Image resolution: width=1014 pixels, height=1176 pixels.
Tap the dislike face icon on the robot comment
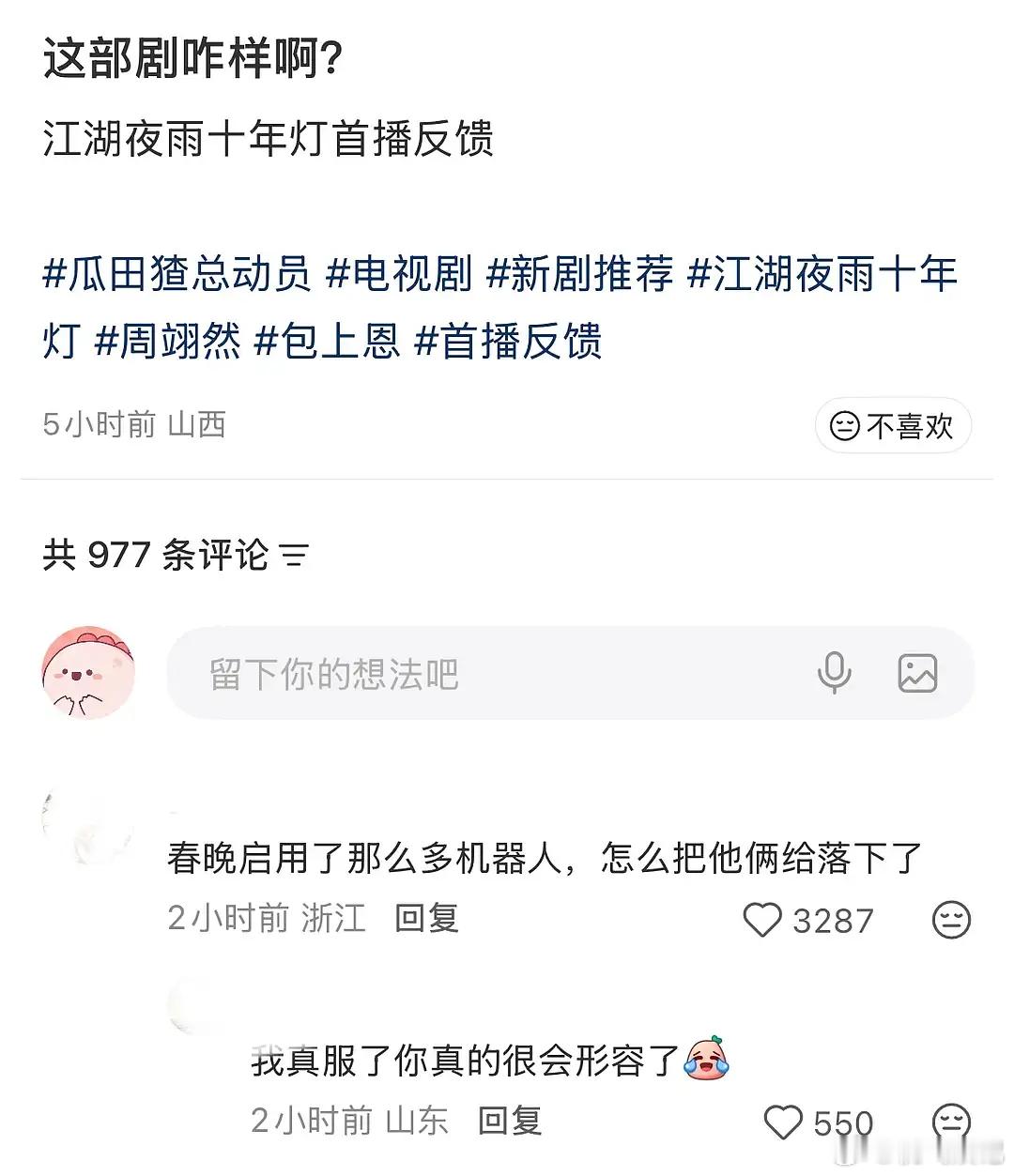952,921
